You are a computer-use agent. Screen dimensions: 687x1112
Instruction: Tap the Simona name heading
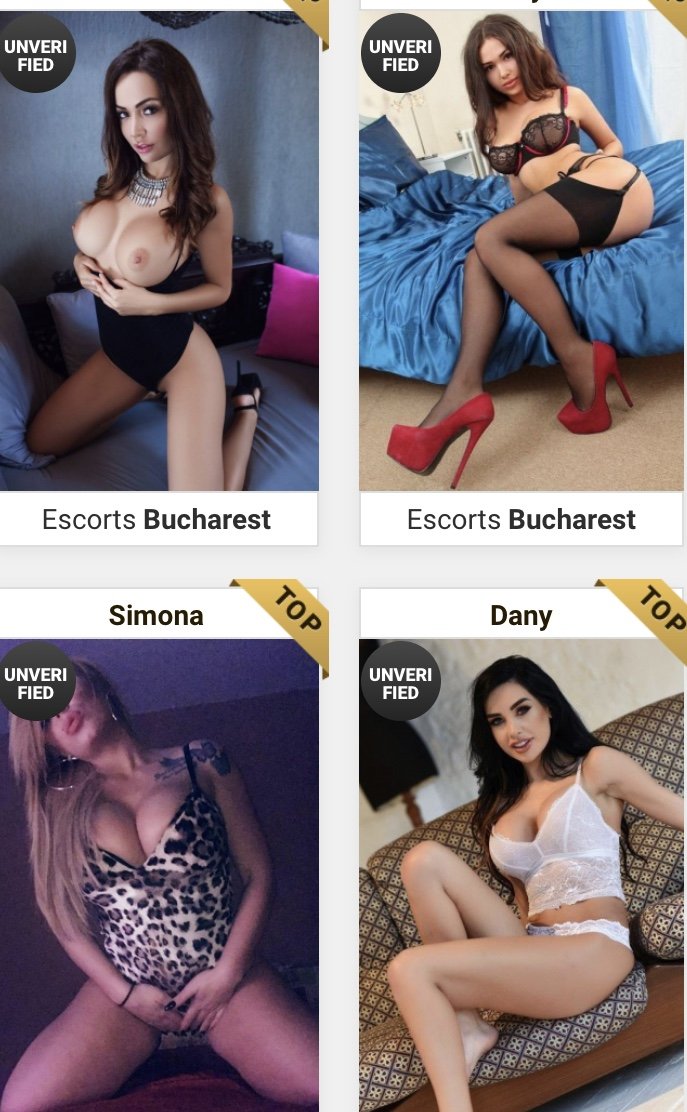tap(156, 615)
